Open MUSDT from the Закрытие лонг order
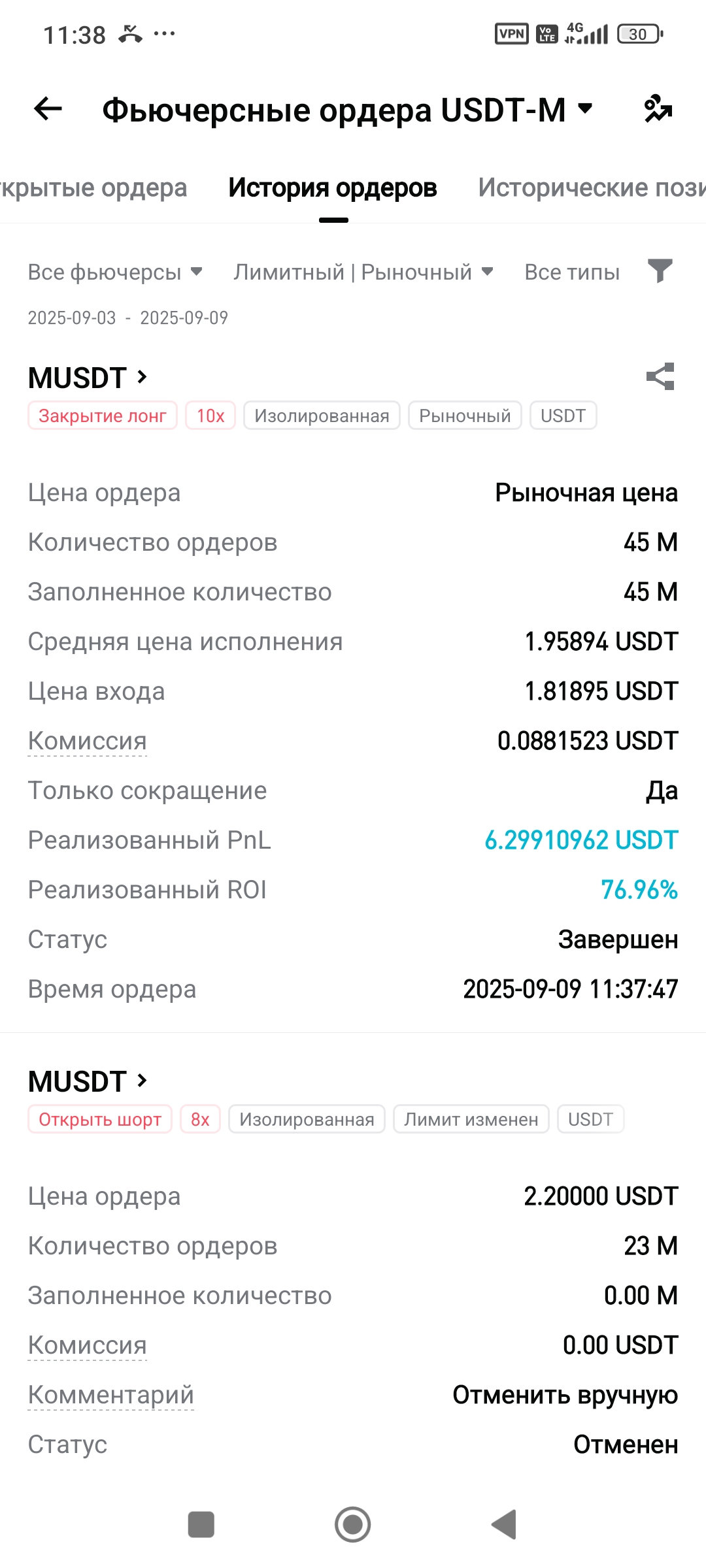Image resolution: width=706 pixels, height=1568 pixels. click(x=88, y=378)
